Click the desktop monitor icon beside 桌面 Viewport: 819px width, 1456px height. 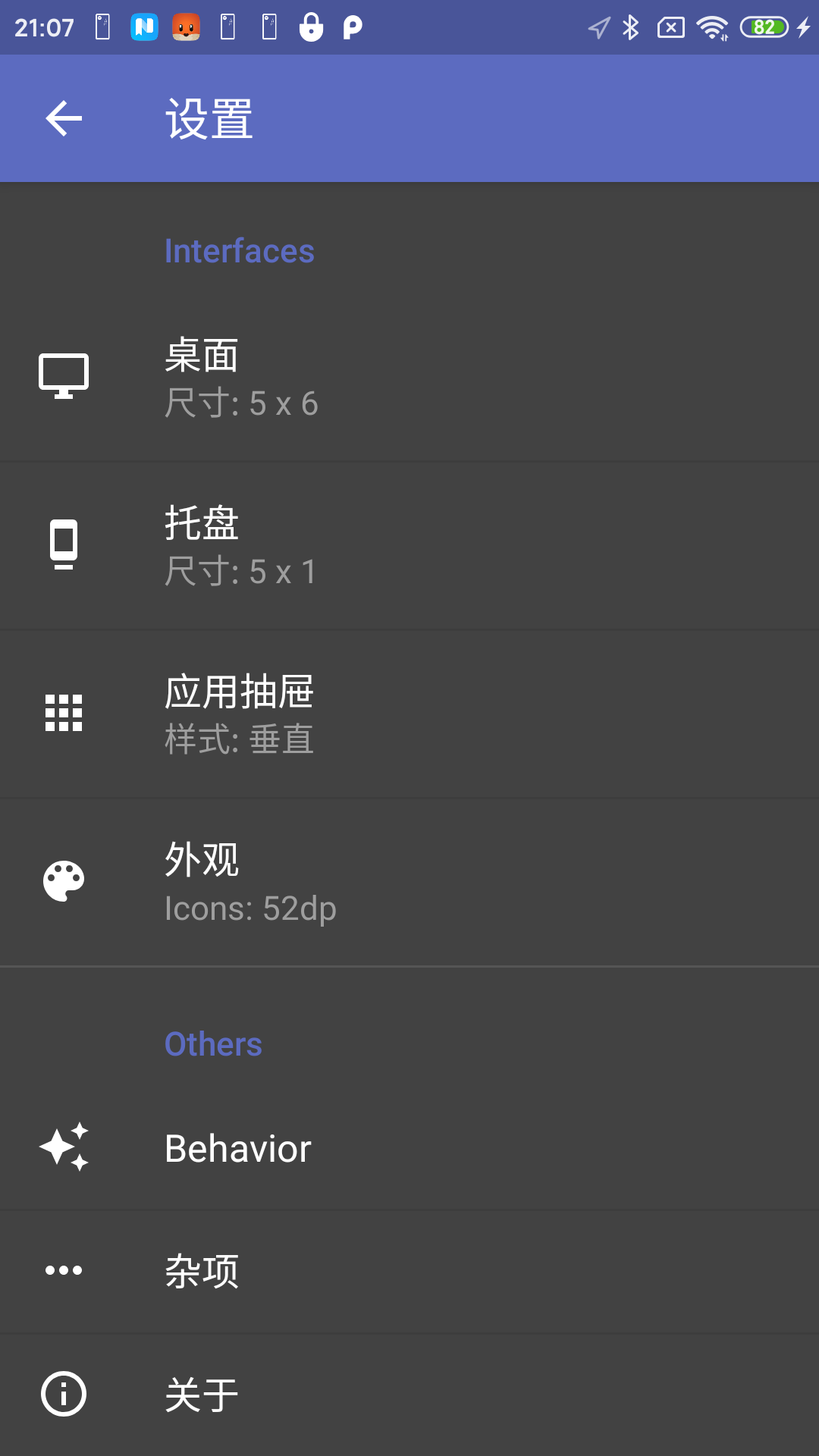[x=64, y=373]
